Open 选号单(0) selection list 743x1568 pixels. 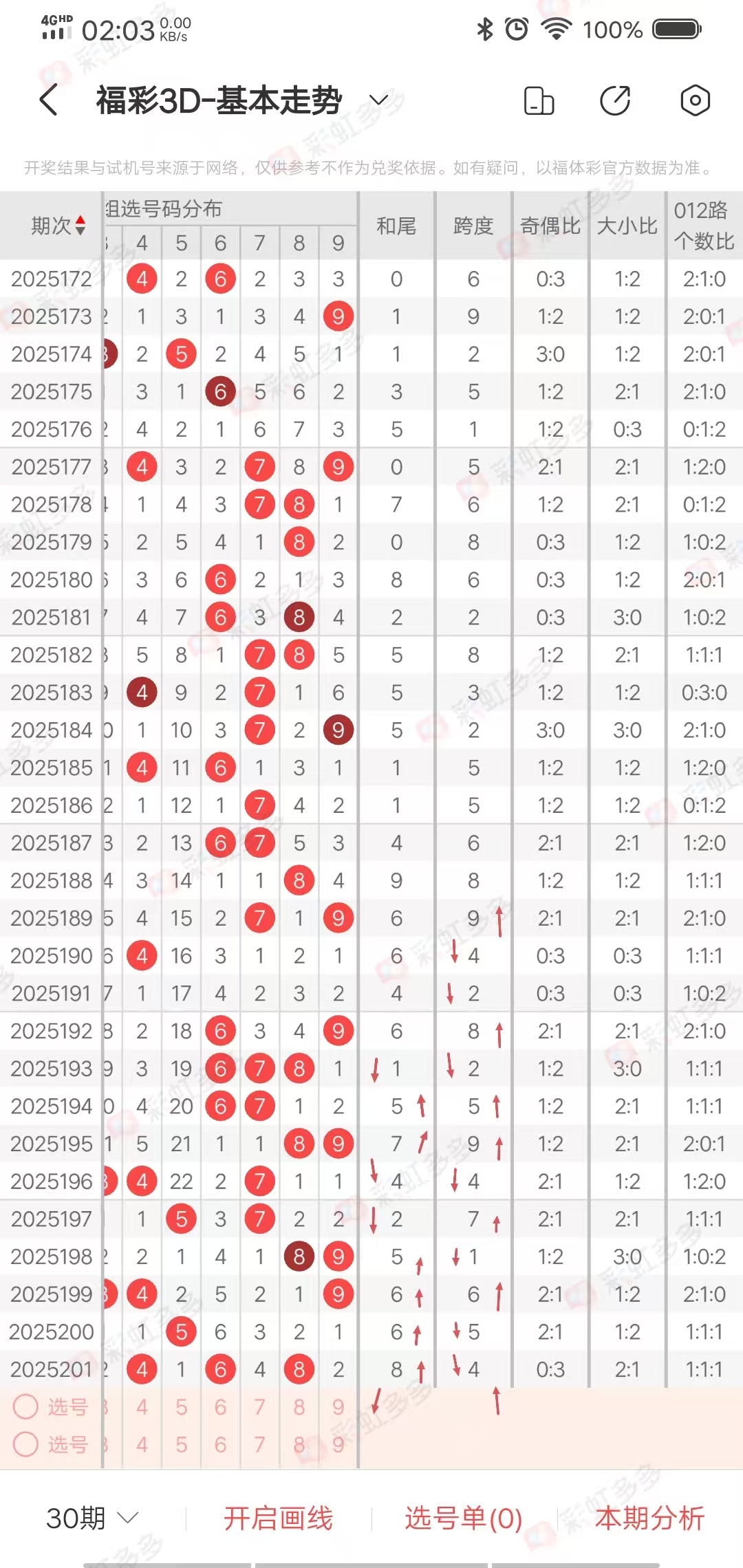pyautogui.click(x=463, y=1518)
